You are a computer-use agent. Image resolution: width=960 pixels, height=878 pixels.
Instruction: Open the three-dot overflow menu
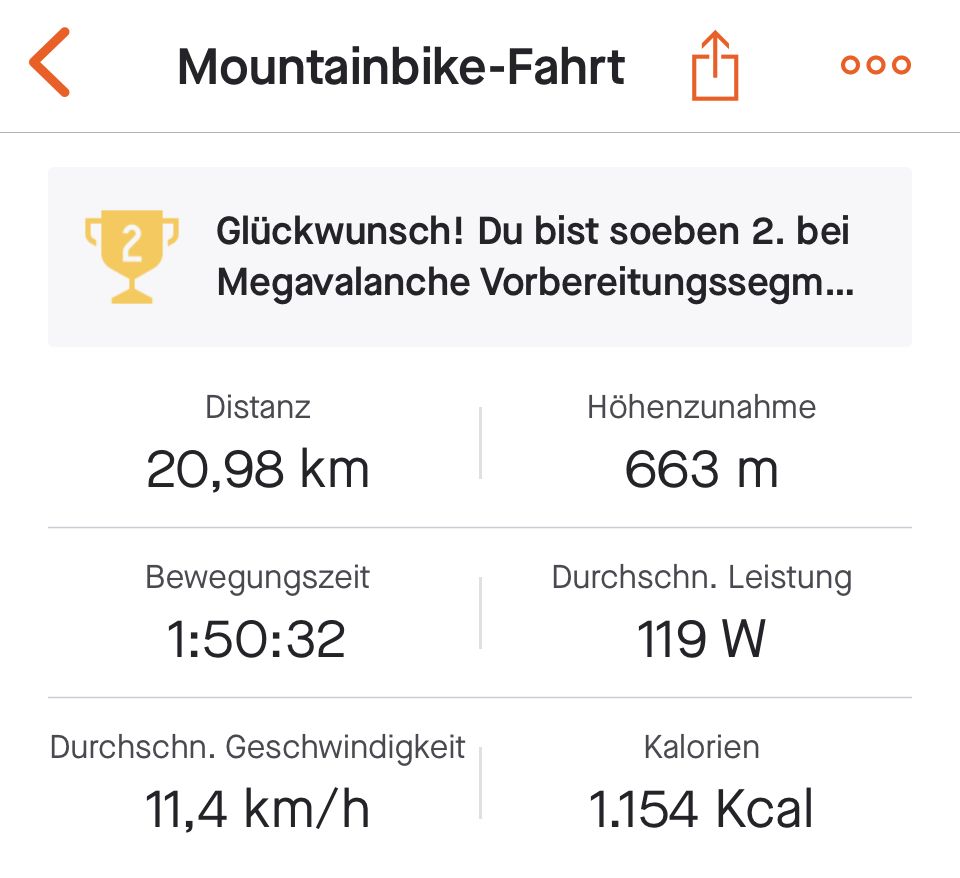[875, 65]
